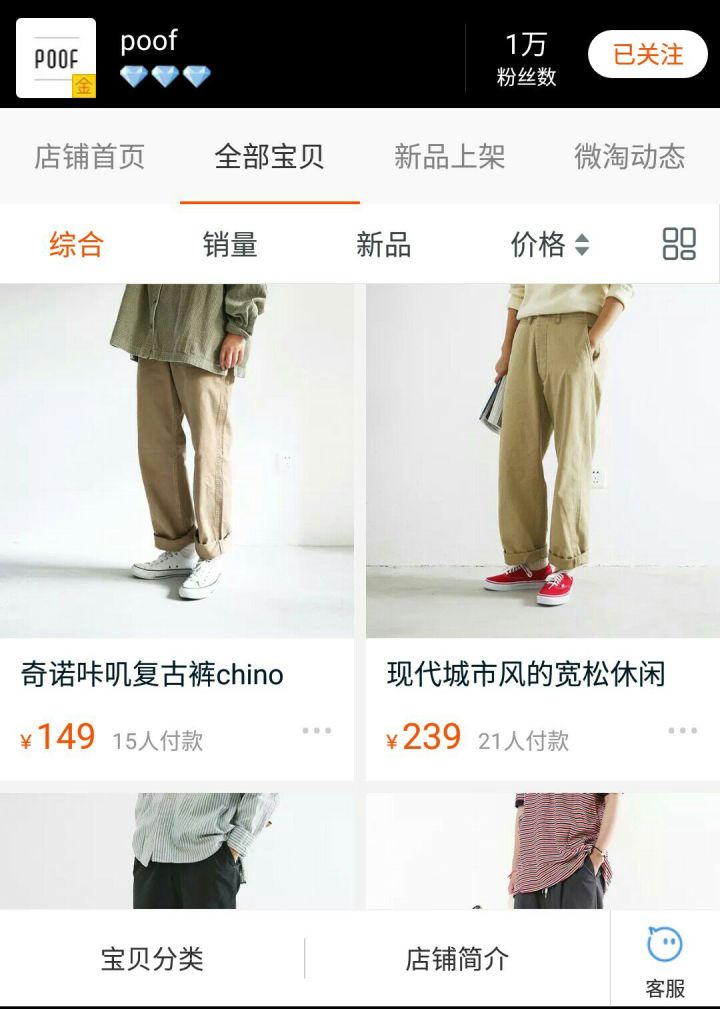Filter by 新品
Screen dimensions: 720x1009
click(x=383, y=245)
